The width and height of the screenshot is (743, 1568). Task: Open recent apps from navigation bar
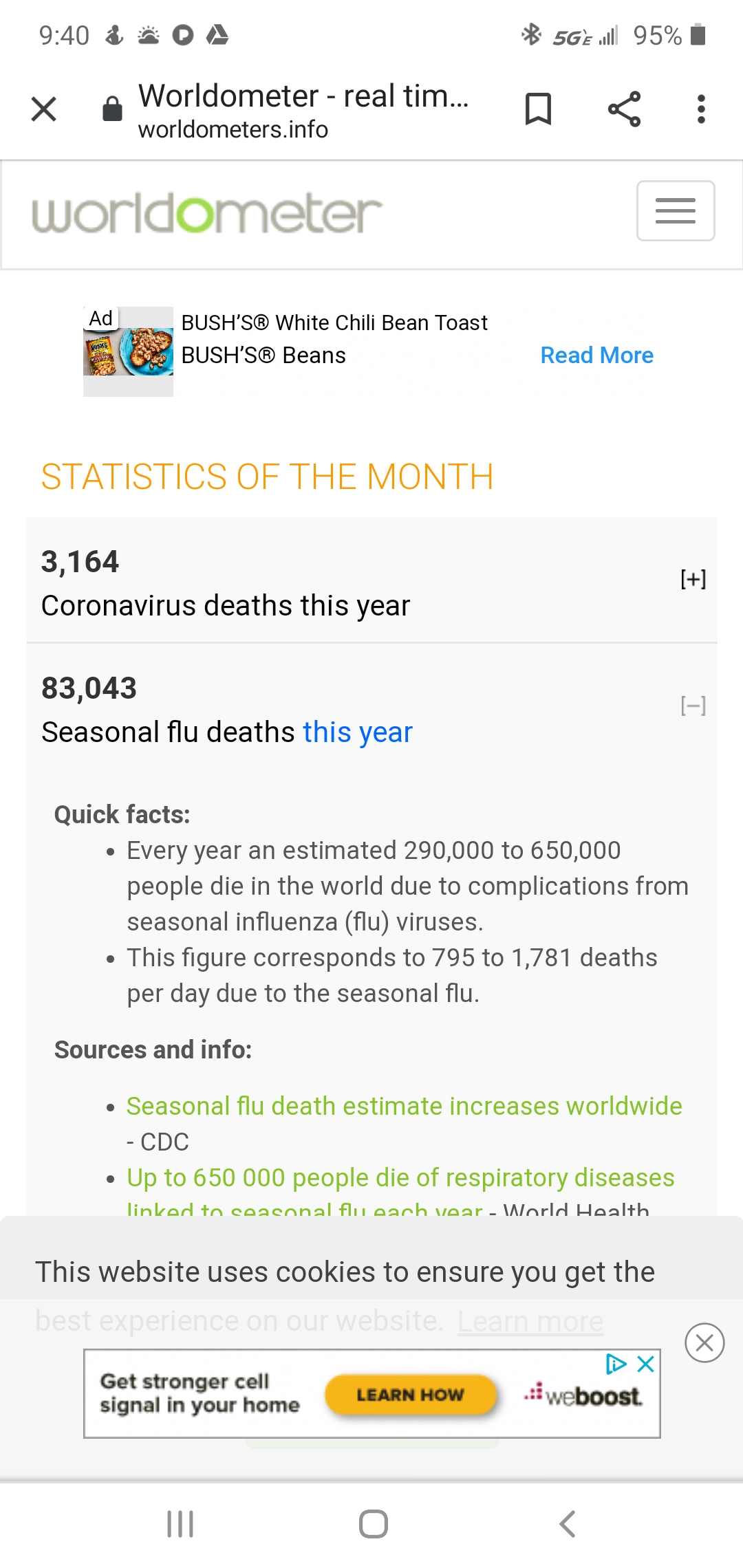click(180, 1524)
